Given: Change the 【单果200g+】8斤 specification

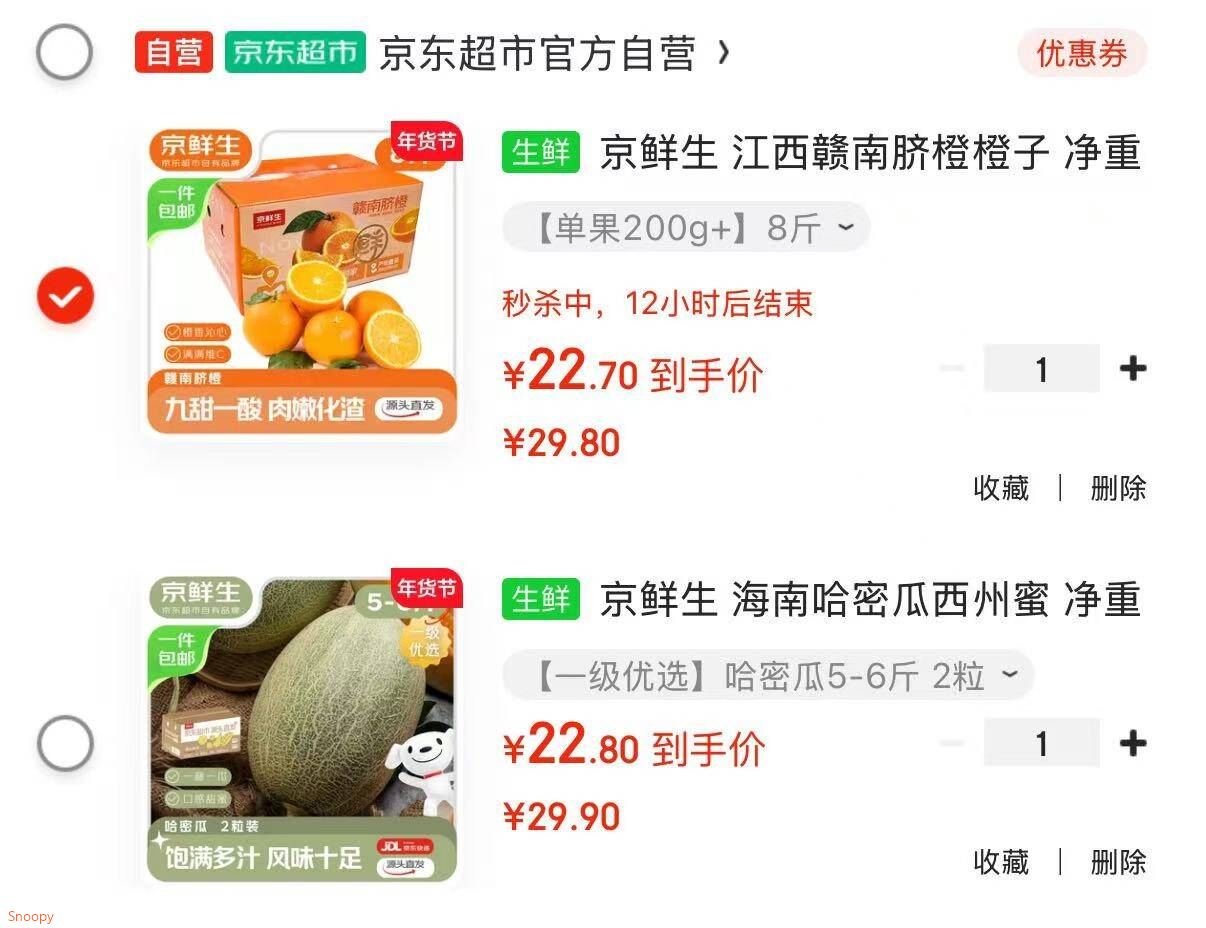Looking at the screenshot, I should click(686, 228).
